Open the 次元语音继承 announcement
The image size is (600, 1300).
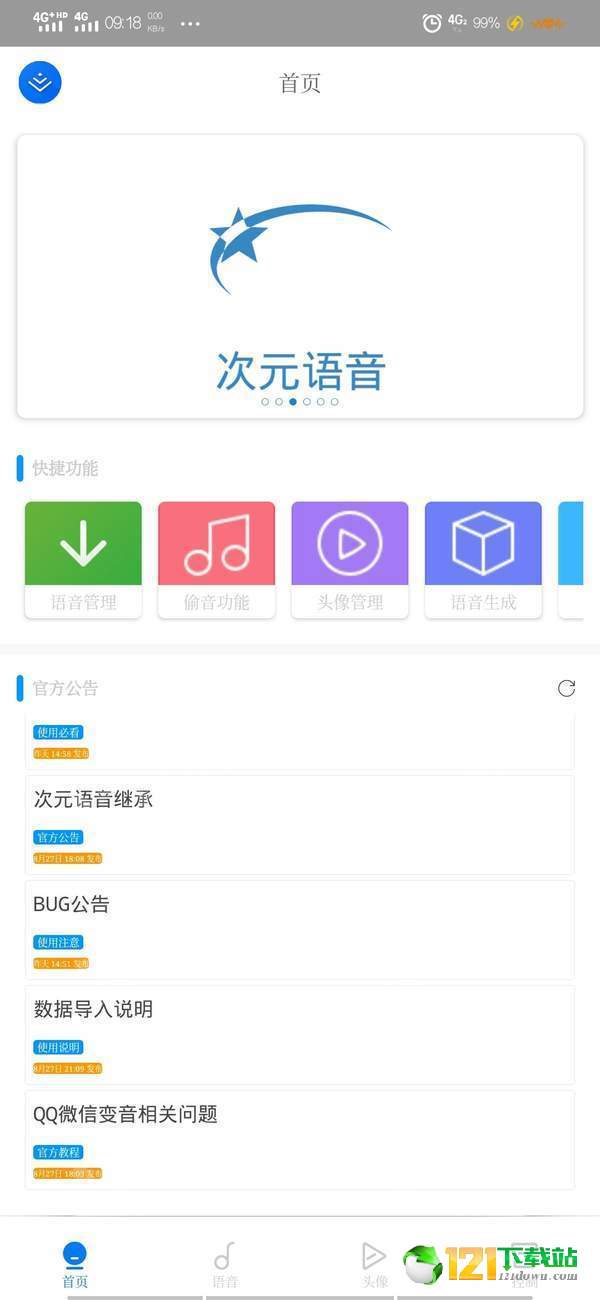click(x=299, y=824)
